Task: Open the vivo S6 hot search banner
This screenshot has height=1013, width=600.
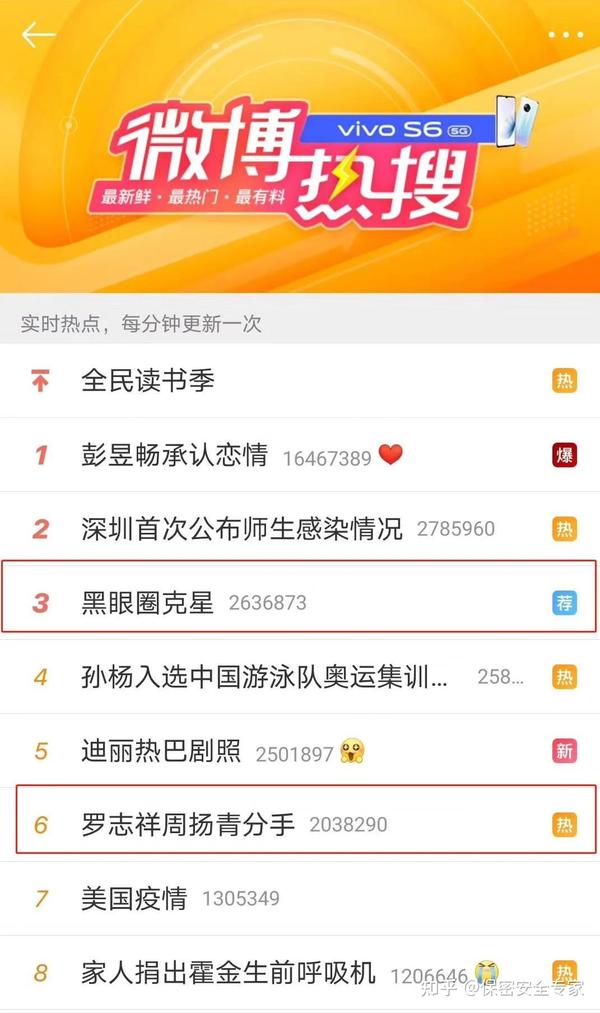Action: (x=300, y=160)
